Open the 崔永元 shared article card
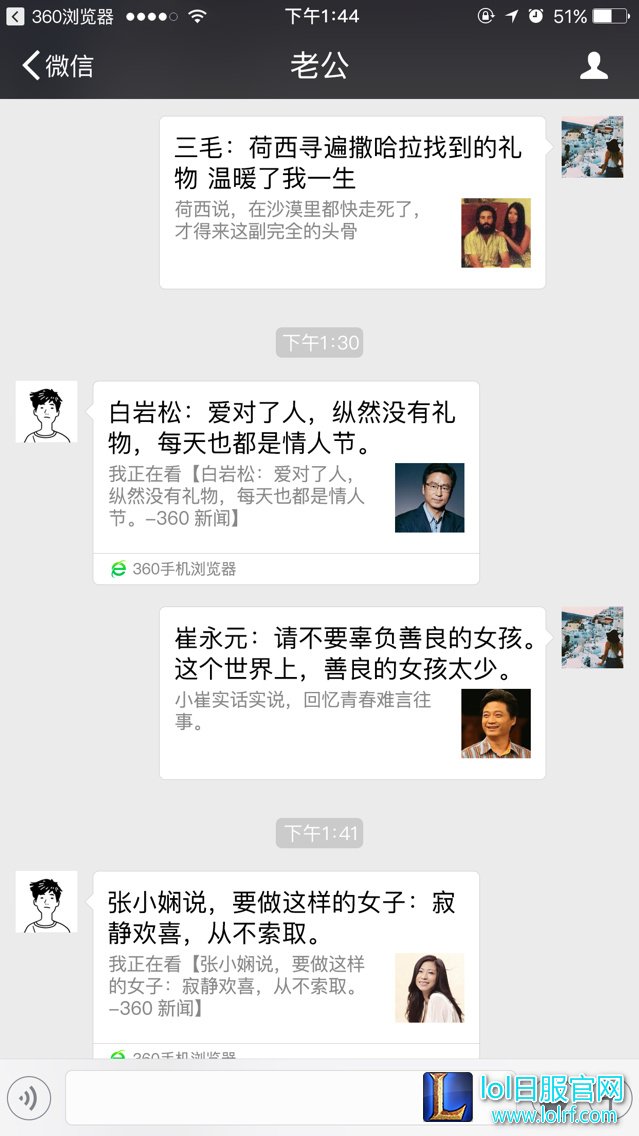Viewport: 639px width, 1136px height. [352, 692]
